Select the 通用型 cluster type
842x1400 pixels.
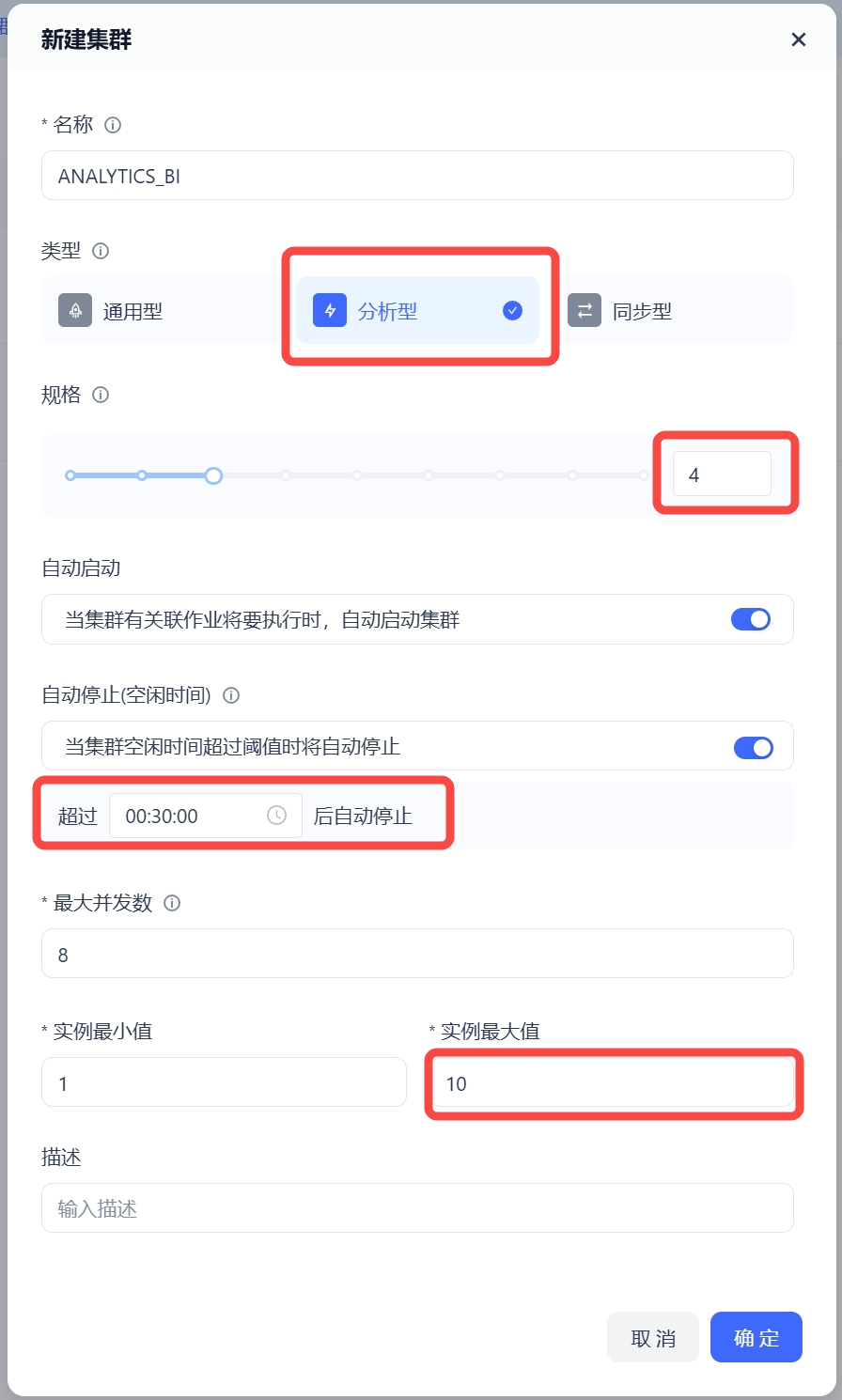pos(132,311)
